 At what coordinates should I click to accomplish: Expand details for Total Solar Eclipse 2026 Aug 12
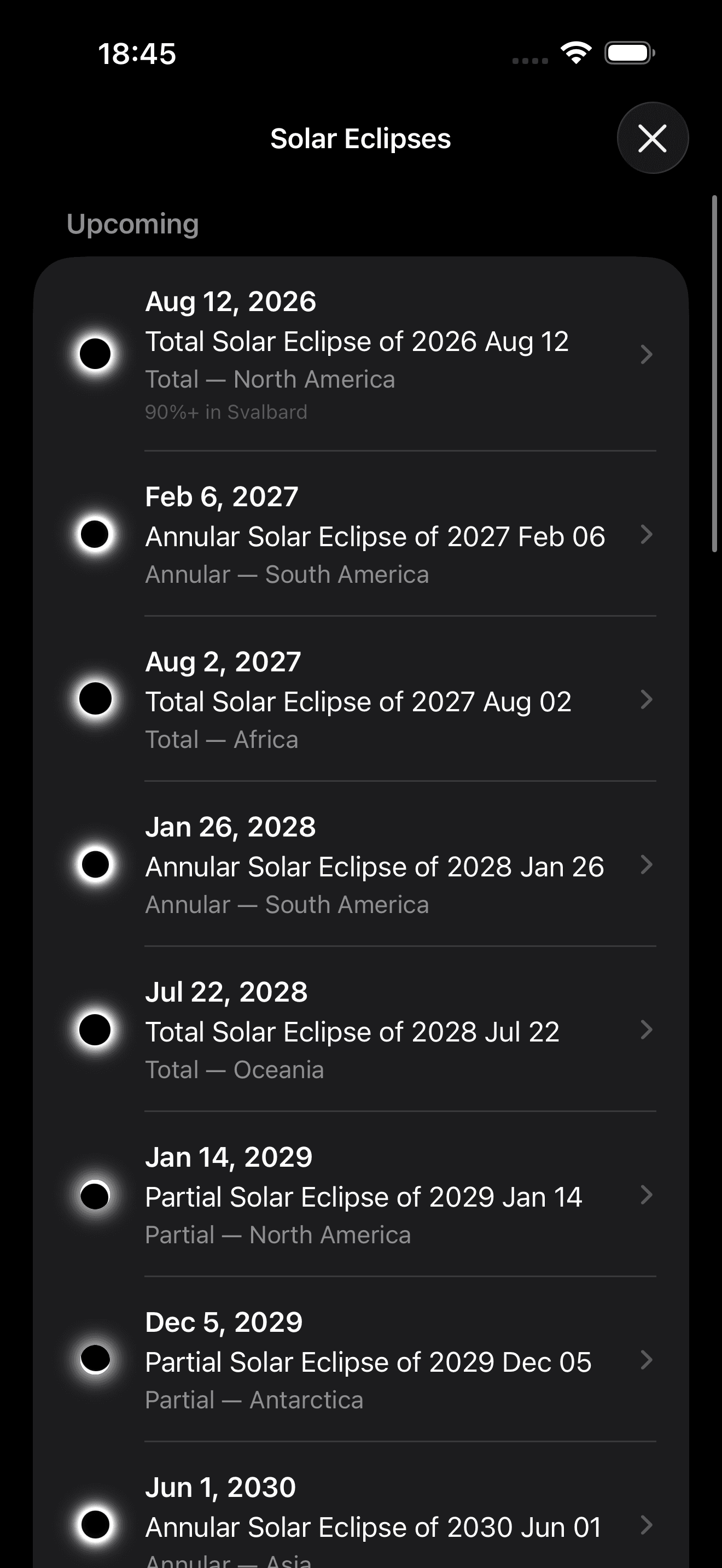point(647,353)
